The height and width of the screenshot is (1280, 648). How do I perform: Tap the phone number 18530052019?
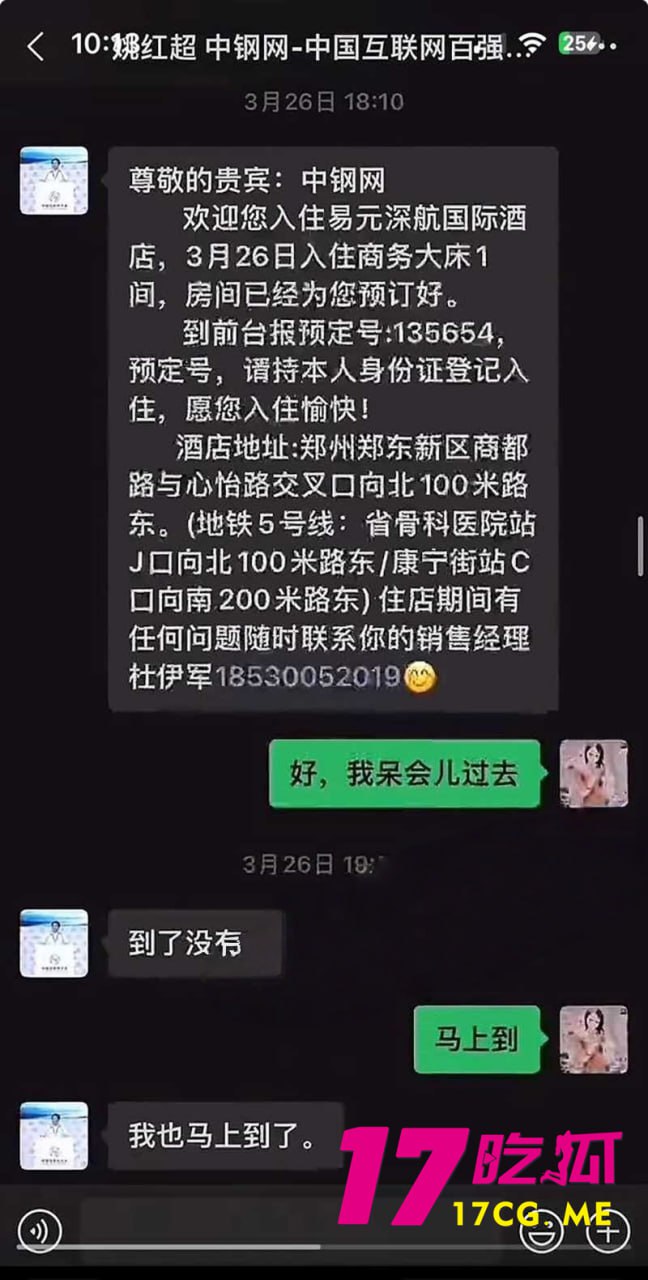[x=307, y=677]
